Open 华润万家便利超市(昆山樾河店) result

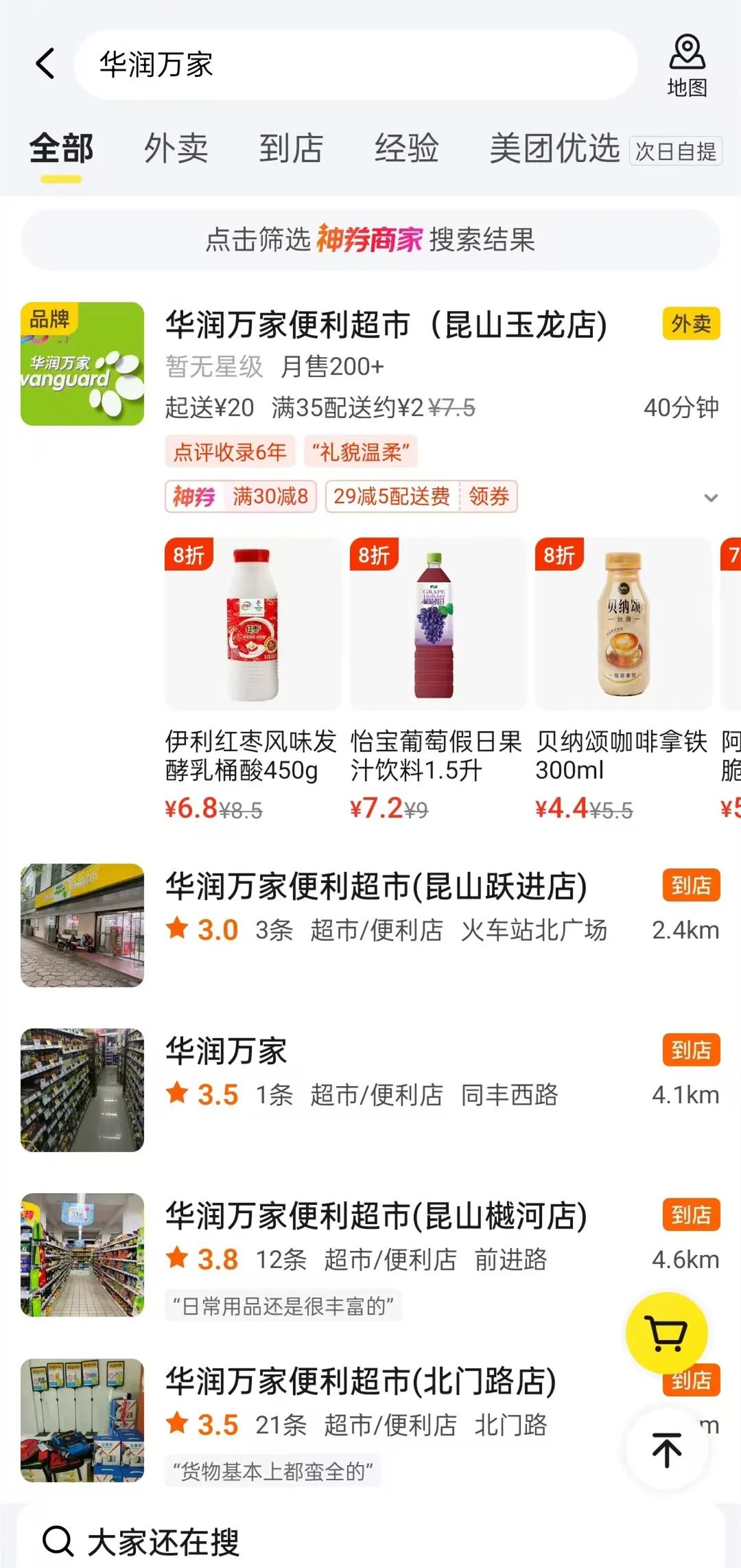pyautogui.click(x=376, y=1217)
